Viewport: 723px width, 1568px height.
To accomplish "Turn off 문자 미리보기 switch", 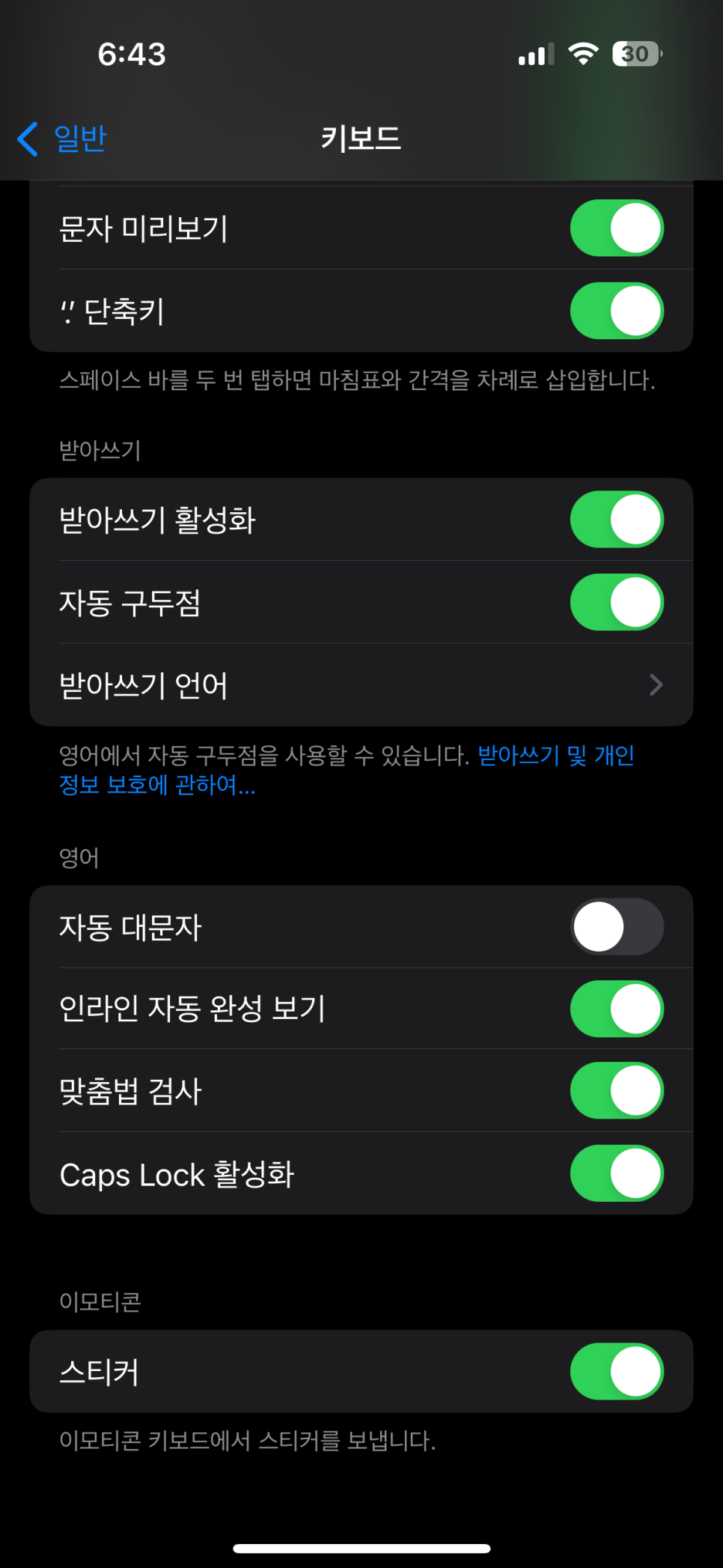I will click(x=617, y=228).
